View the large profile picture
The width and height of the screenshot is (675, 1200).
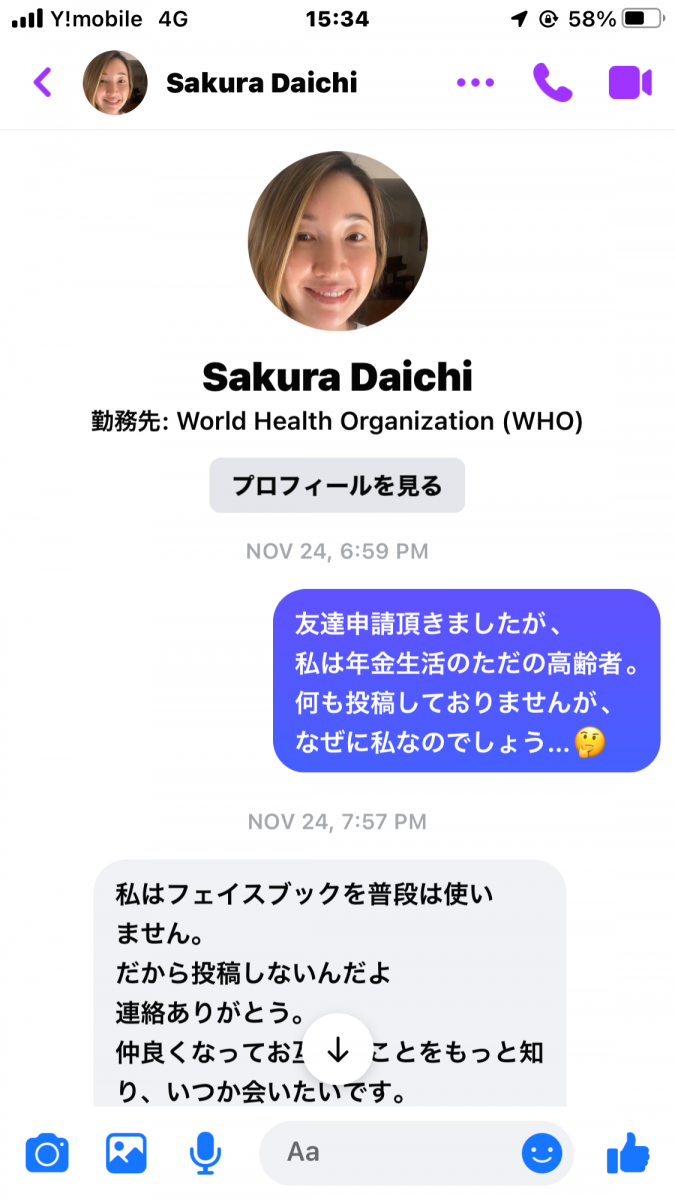[x=337, y=242]
